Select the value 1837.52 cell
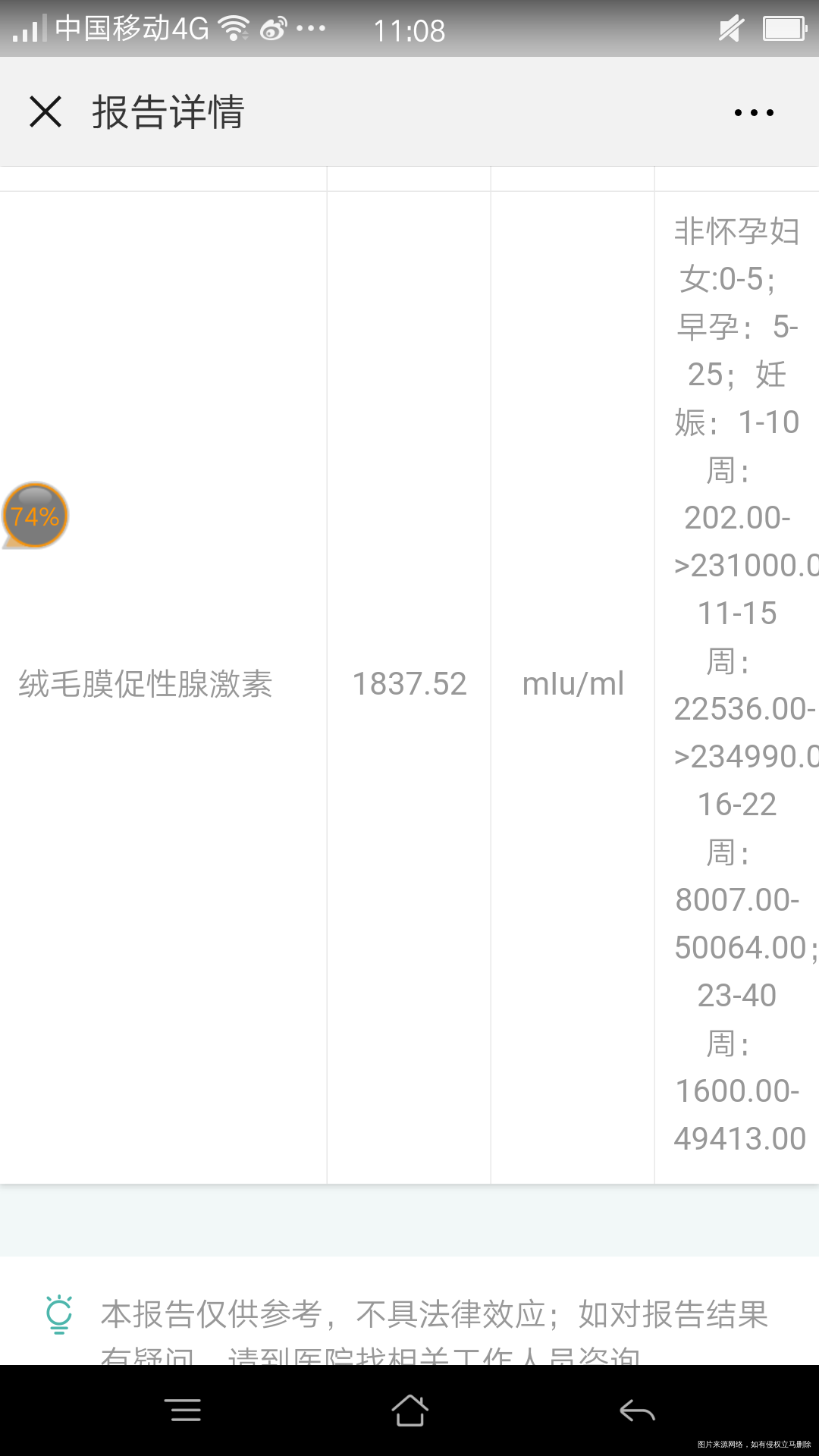This screenshot has height=1456, width=819. click(x=409, y=684)
